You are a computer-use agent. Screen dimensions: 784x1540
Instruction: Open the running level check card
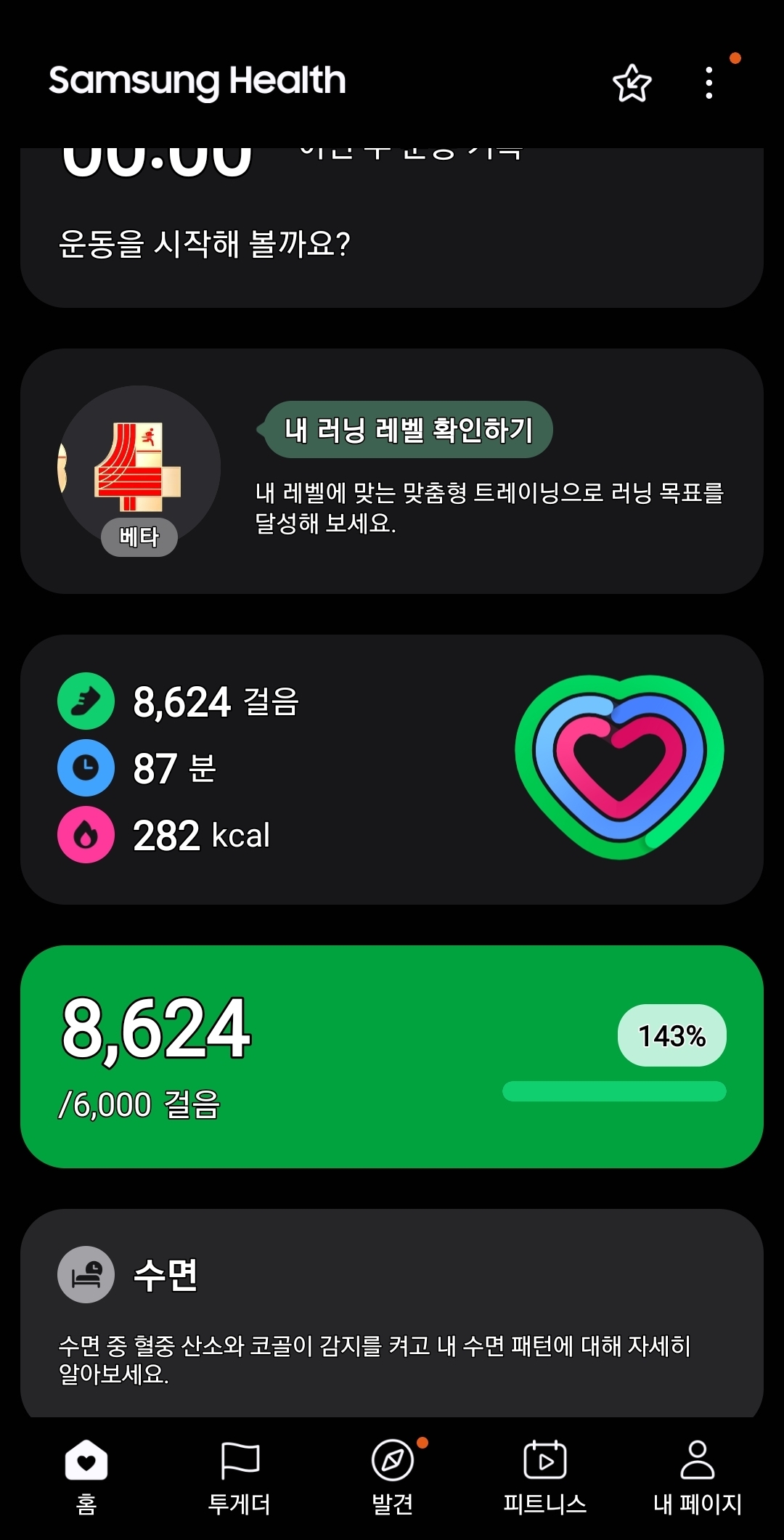click(392, 471)
